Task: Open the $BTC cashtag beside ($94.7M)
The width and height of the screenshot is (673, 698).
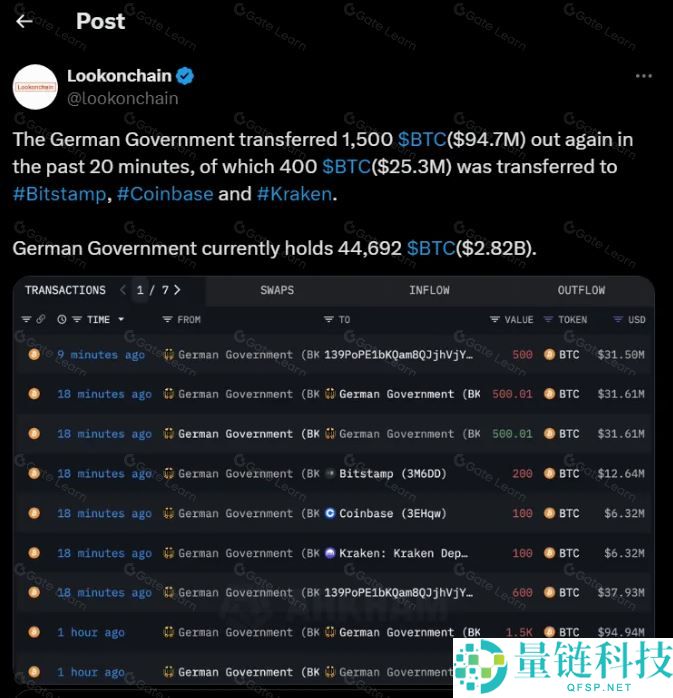Action: (x=423, y=140)
